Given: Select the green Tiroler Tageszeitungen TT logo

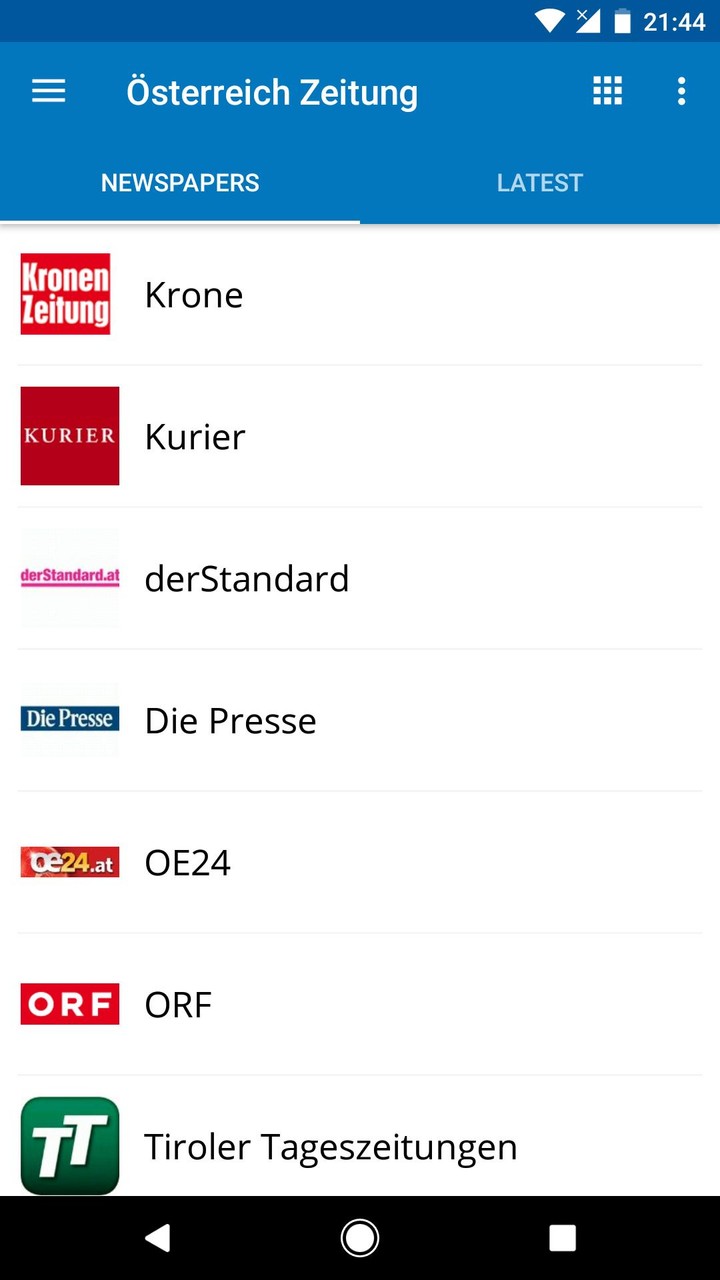Looking at the screenshot, I should pos(69,1146).
